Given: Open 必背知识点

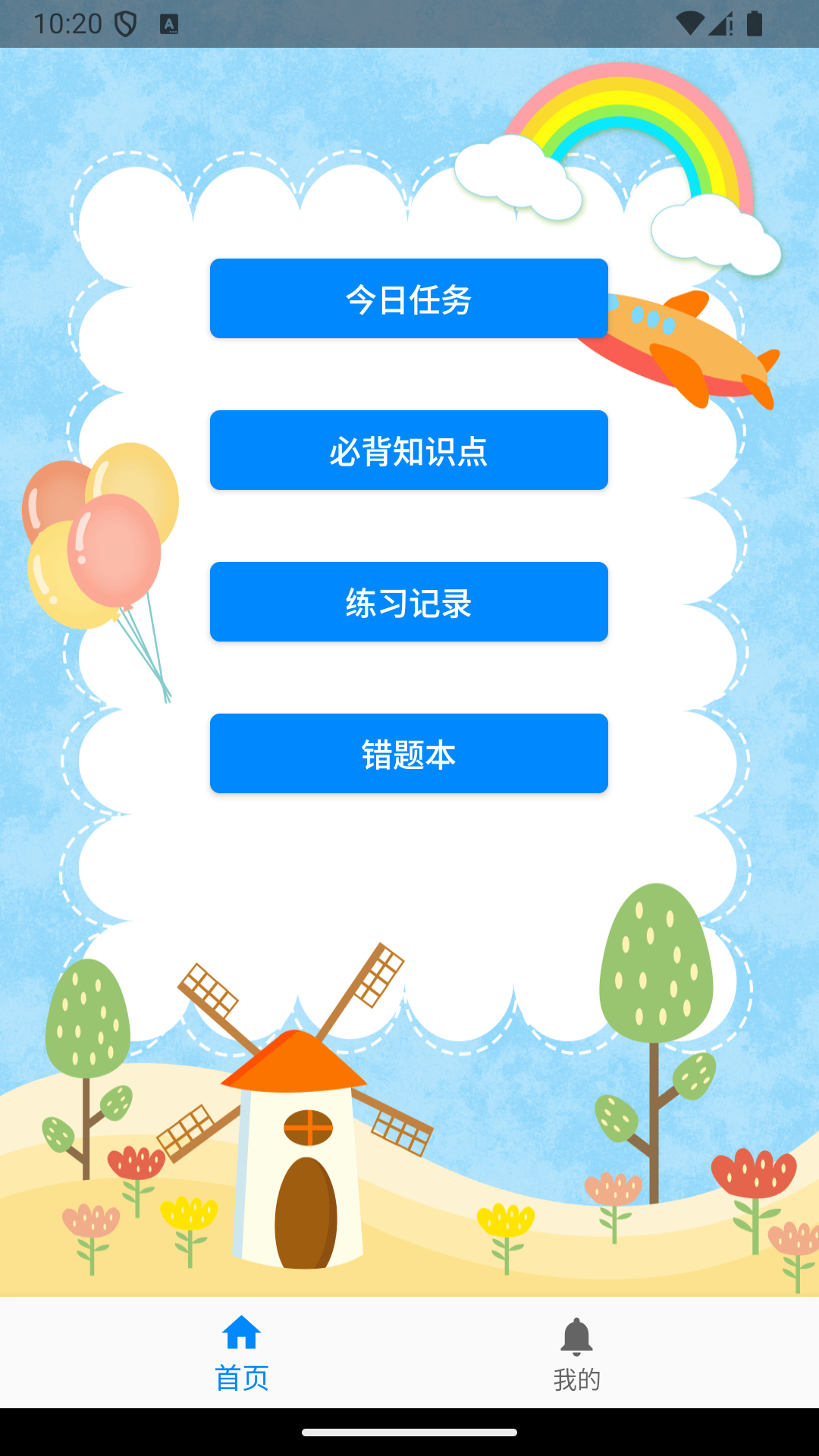Looking at the screenshot, I should click(x=409, y=450).
